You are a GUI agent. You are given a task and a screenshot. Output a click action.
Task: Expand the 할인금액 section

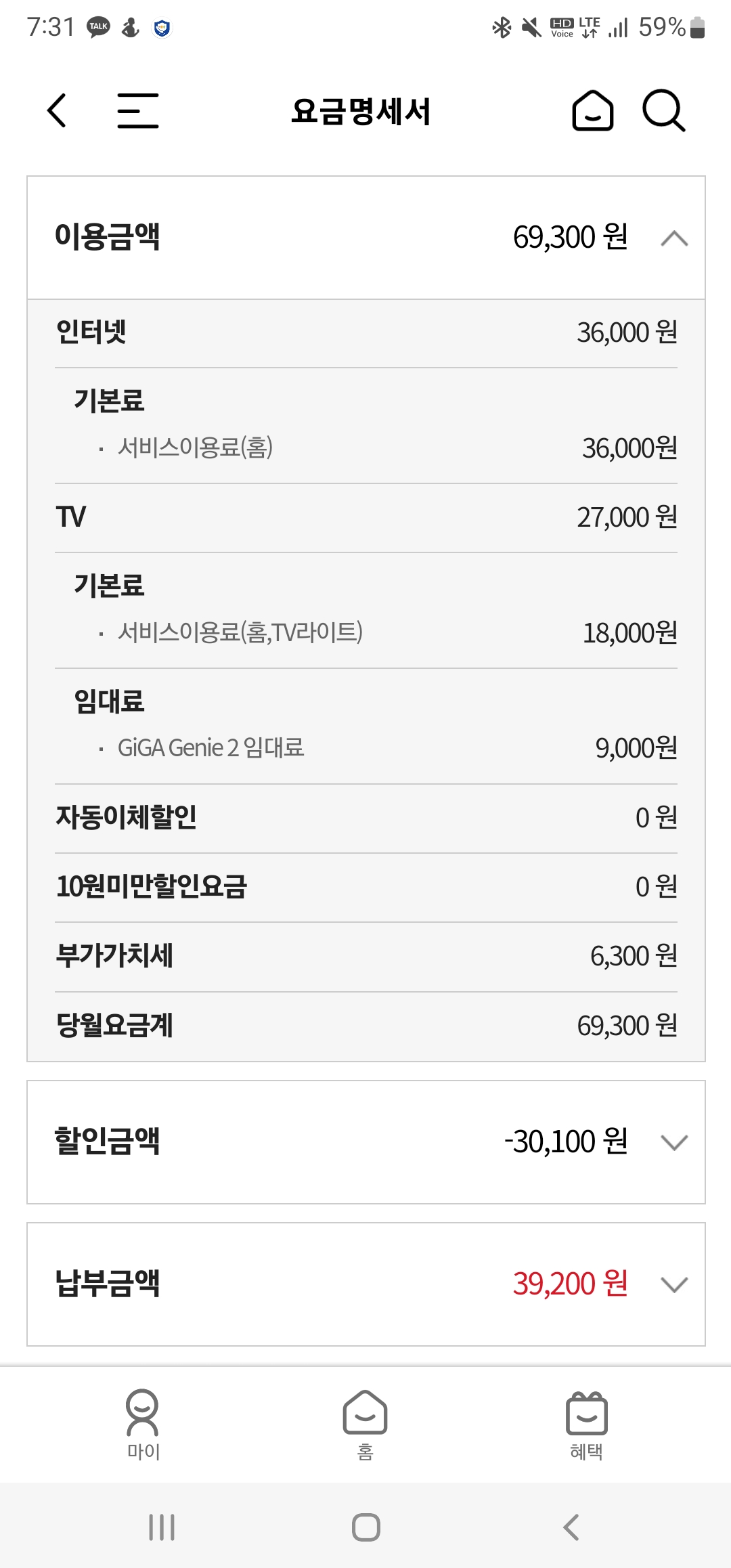(673, 1142)
